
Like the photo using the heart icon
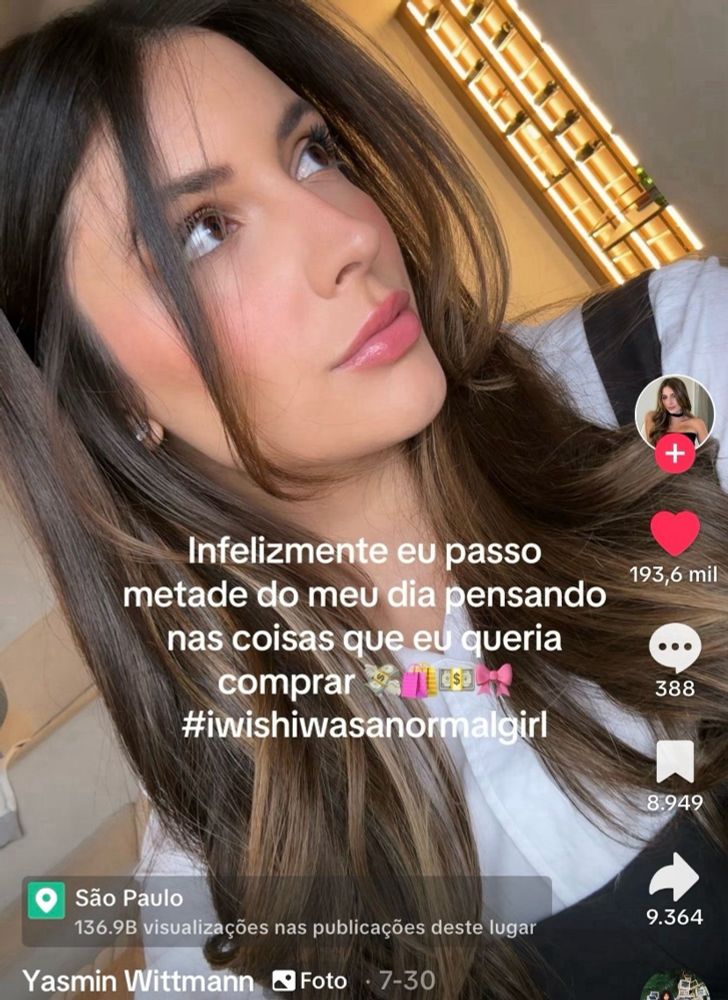pyautogui.click(x=676, y=534)
